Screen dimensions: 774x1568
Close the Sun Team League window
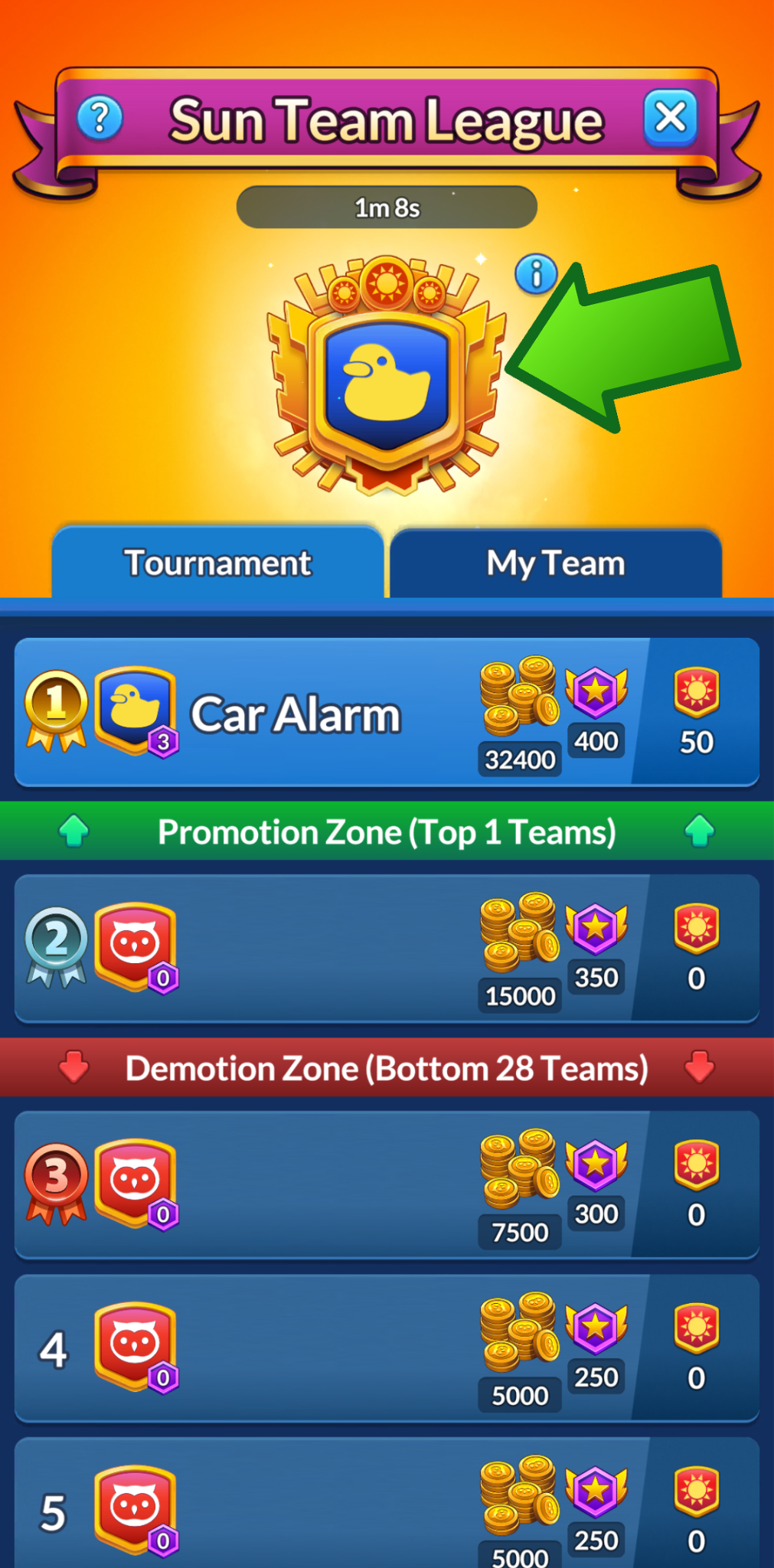[x=671, y=118]
